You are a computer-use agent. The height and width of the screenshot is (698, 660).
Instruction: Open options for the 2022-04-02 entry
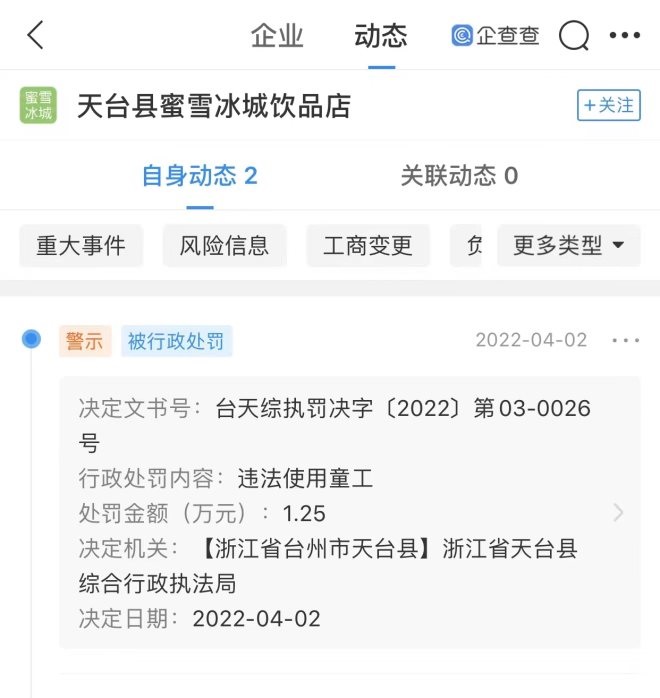point(625,341)
